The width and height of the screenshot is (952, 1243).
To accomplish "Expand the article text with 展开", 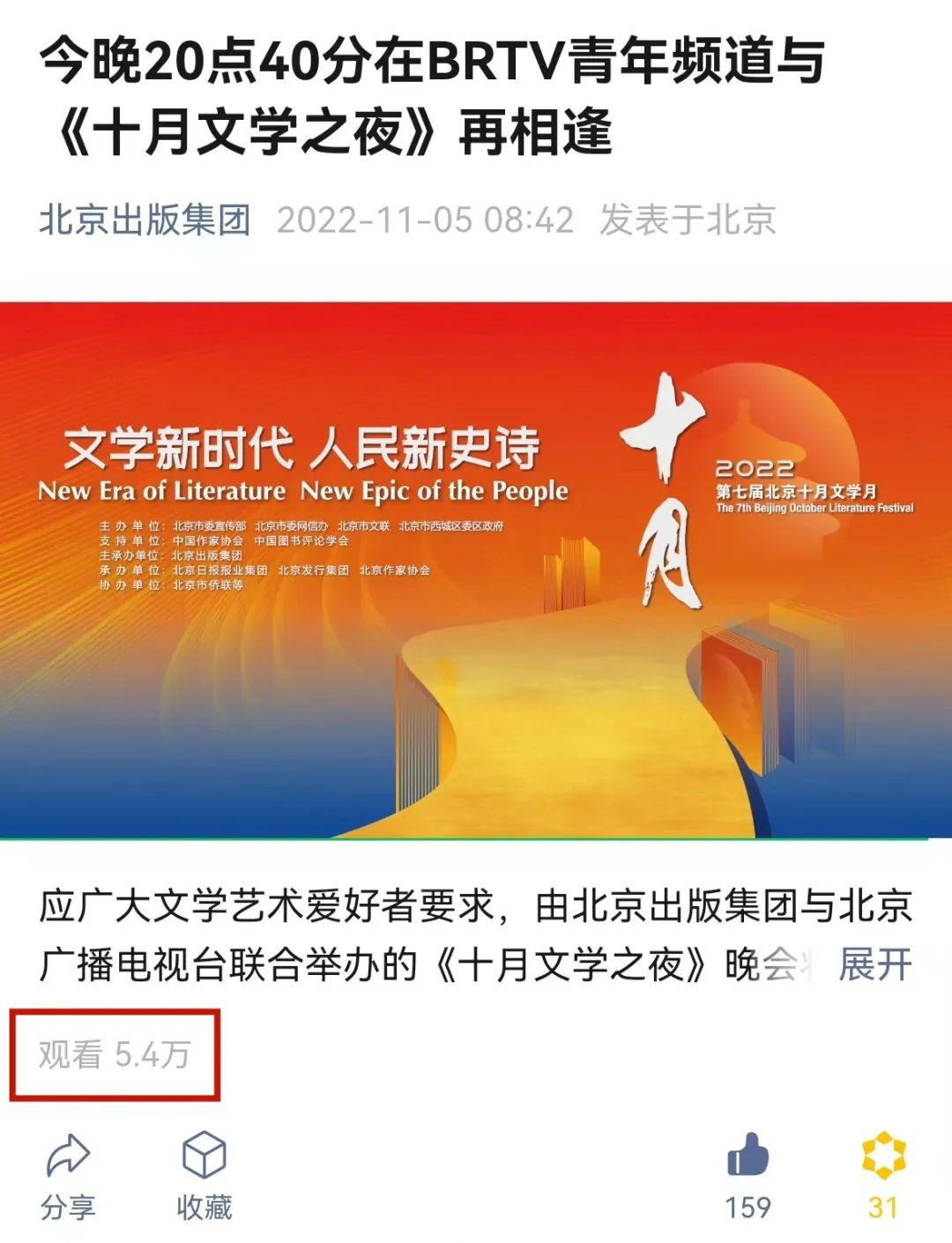I will [x=874, y=964].
